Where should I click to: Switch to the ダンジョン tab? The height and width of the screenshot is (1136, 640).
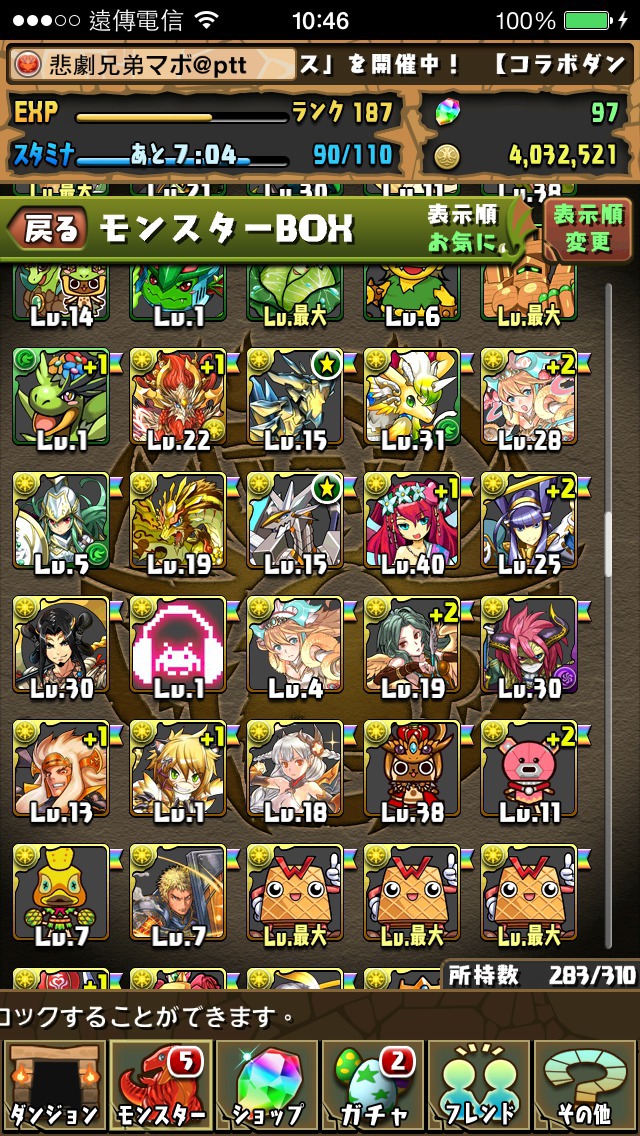53,1087
